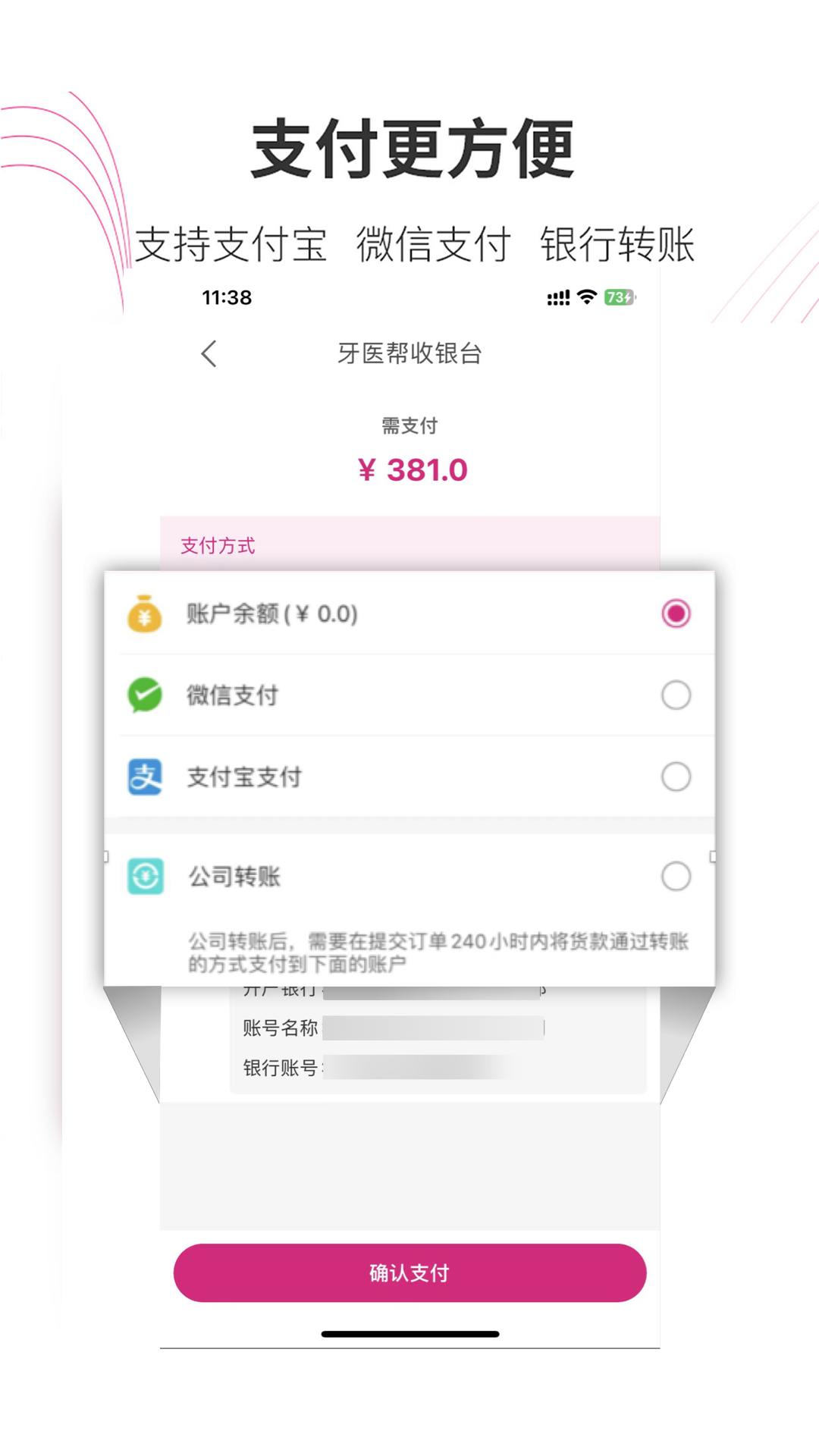Tap the cellular signal bars icon
Viewport: 819px width, 1456px height.
click(x=558, y=297)
